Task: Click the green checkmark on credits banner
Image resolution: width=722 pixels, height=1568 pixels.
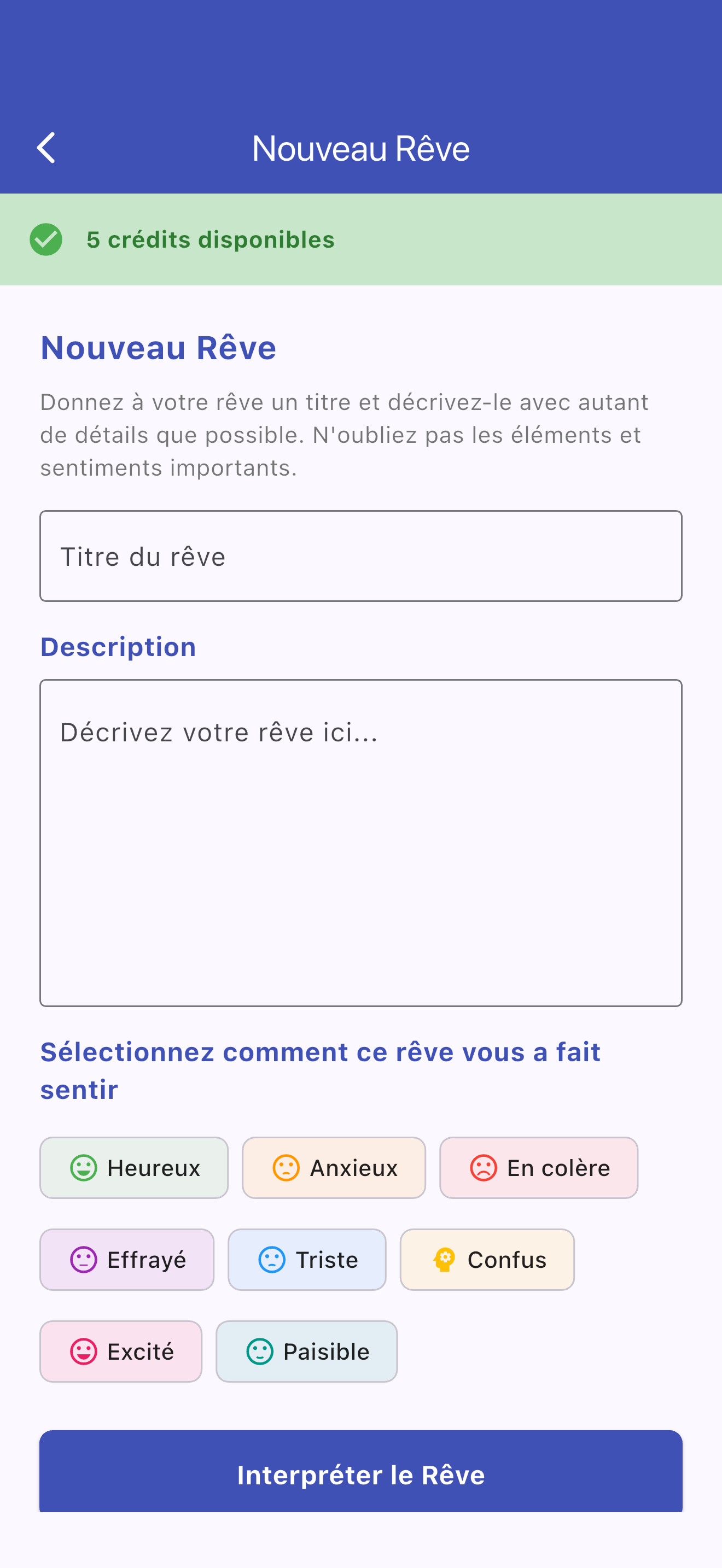Action: point(47,239)
